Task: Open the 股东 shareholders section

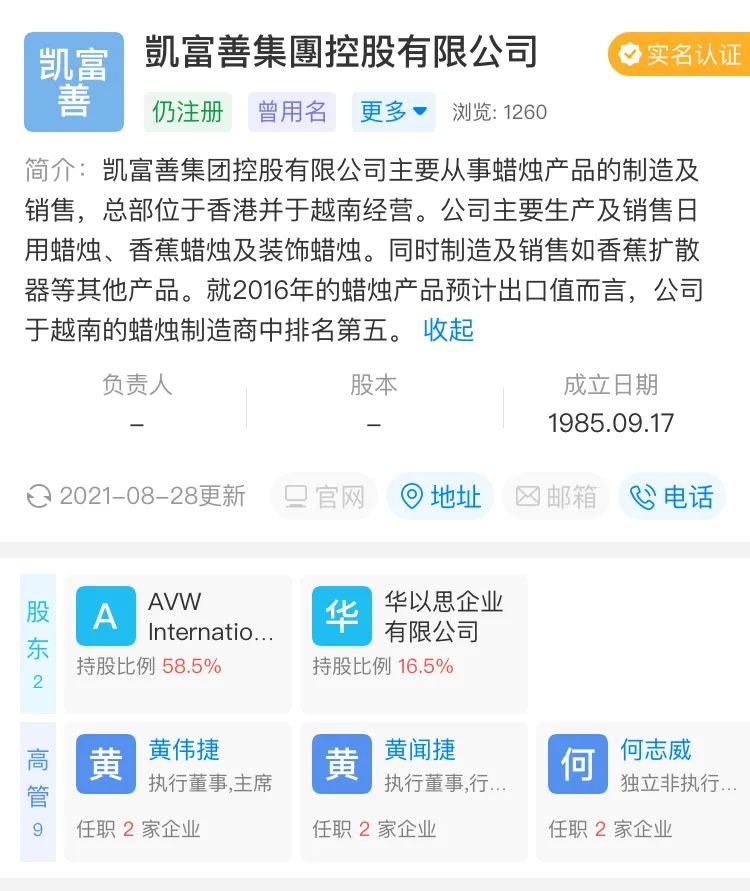Action: pyautogui.click(x=38, y=643)
